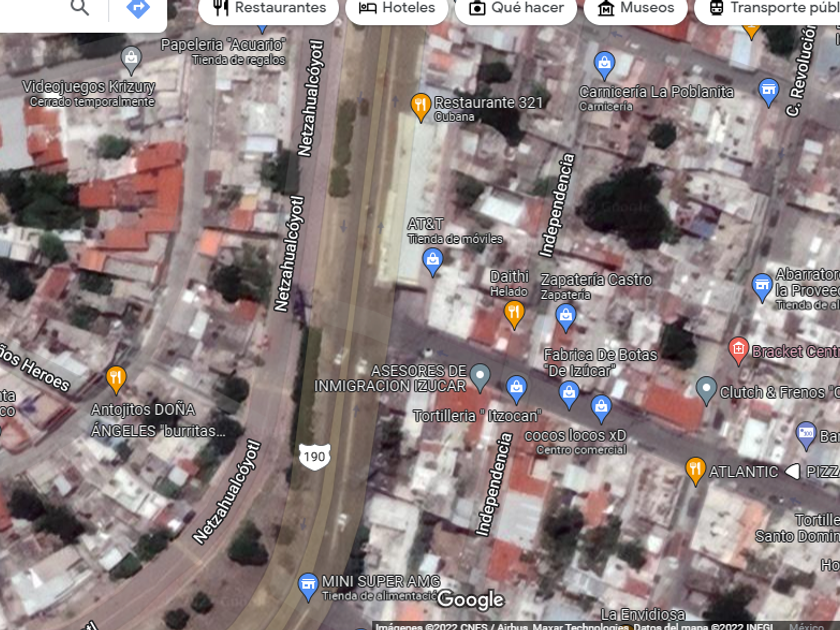Tap the search magnifier icon
840x630 pixels.
click(79, 7)
